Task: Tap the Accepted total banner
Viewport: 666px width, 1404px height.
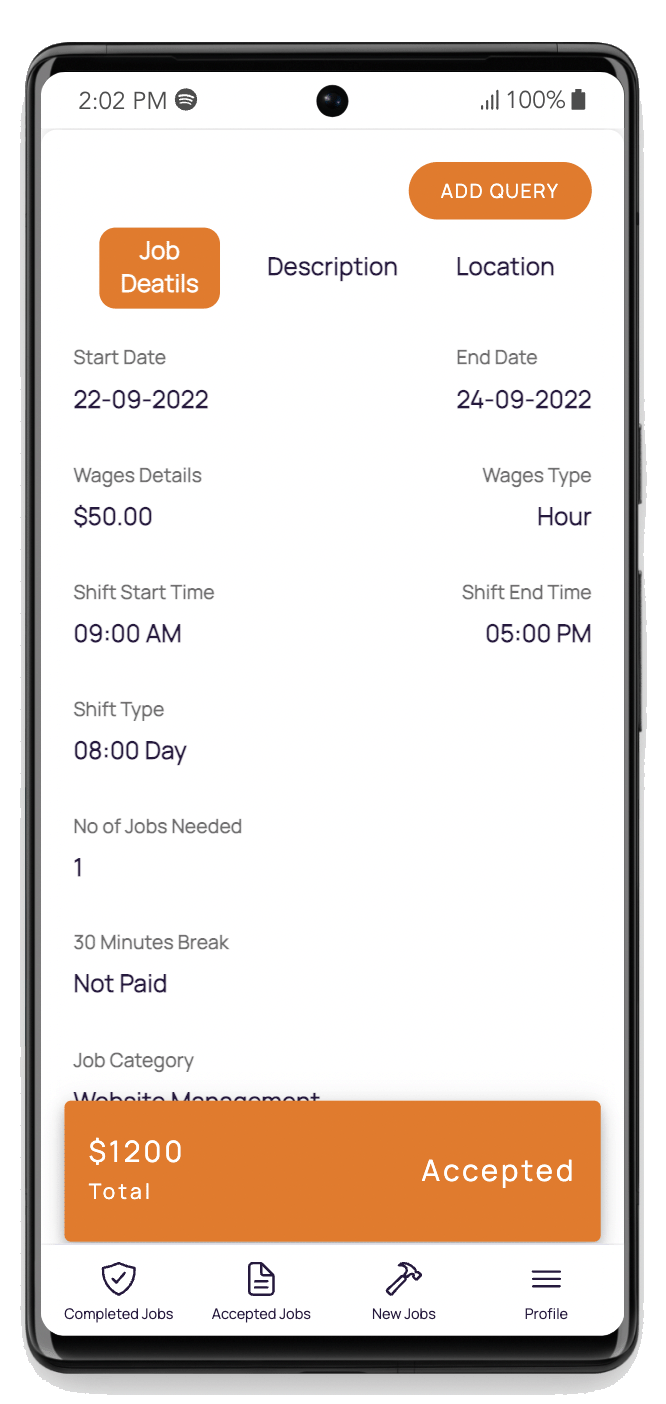Action: pyautogui.click(x=332, y=1170)
